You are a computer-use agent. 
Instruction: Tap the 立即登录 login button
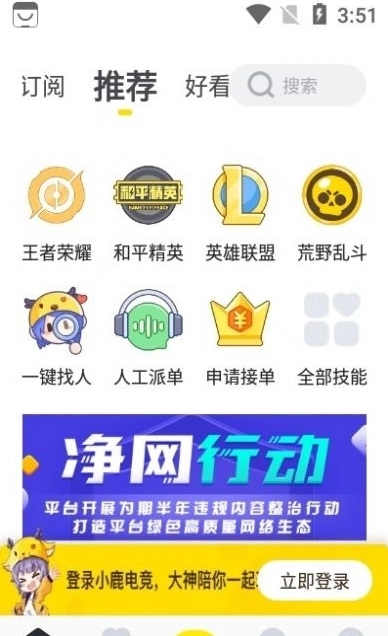point(315,581)
